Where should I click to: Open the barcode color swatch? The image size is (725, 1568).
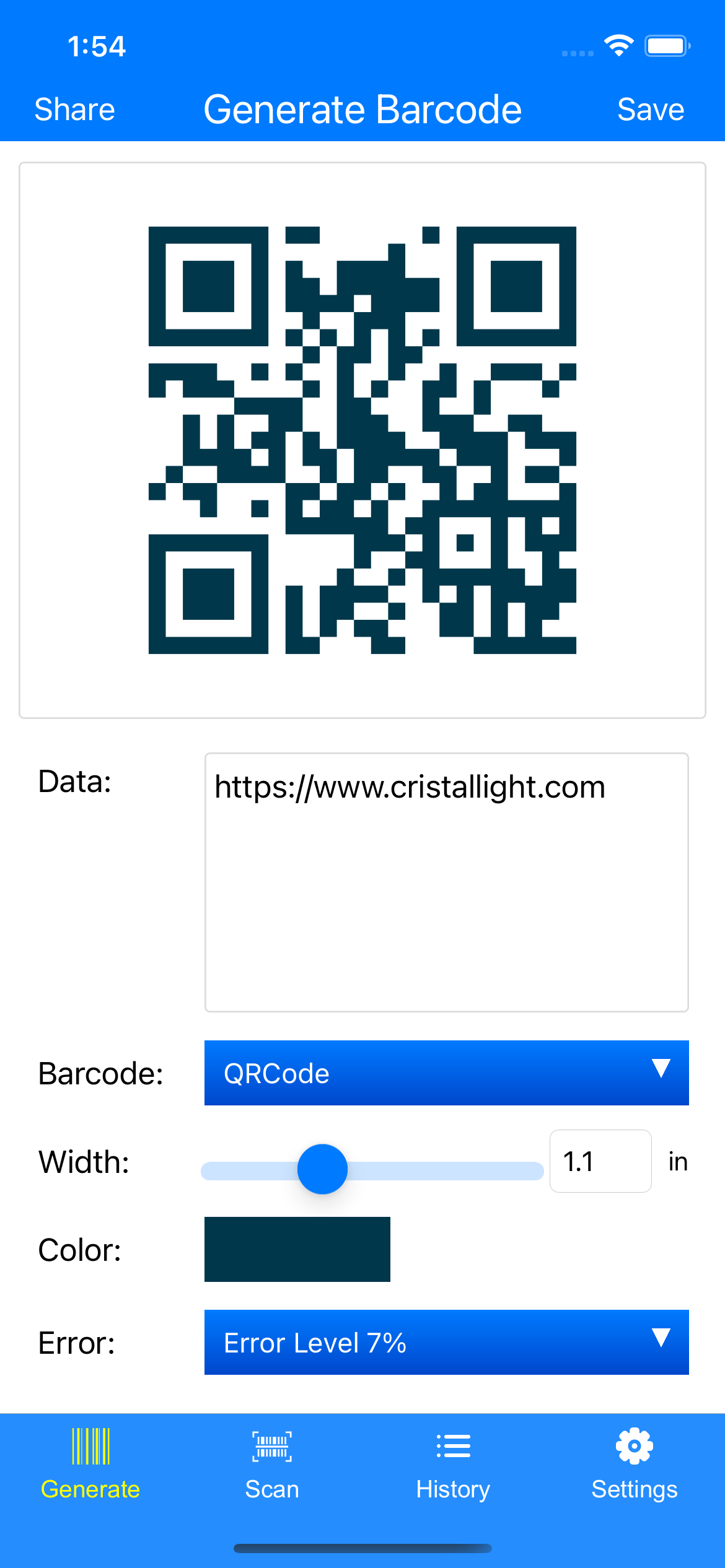[297, 1249]
